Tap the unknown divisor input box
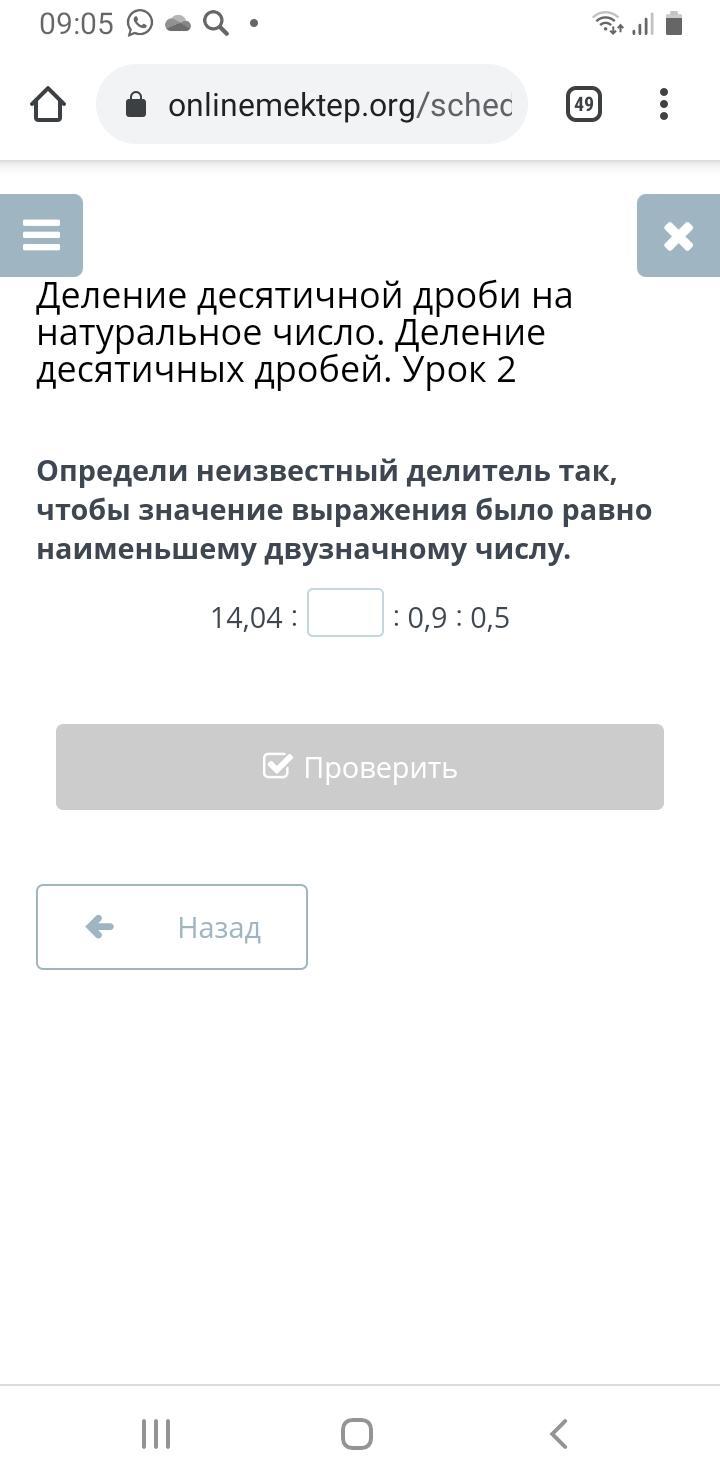Viewport: 720px width, 1480px height. pos(345,613)
